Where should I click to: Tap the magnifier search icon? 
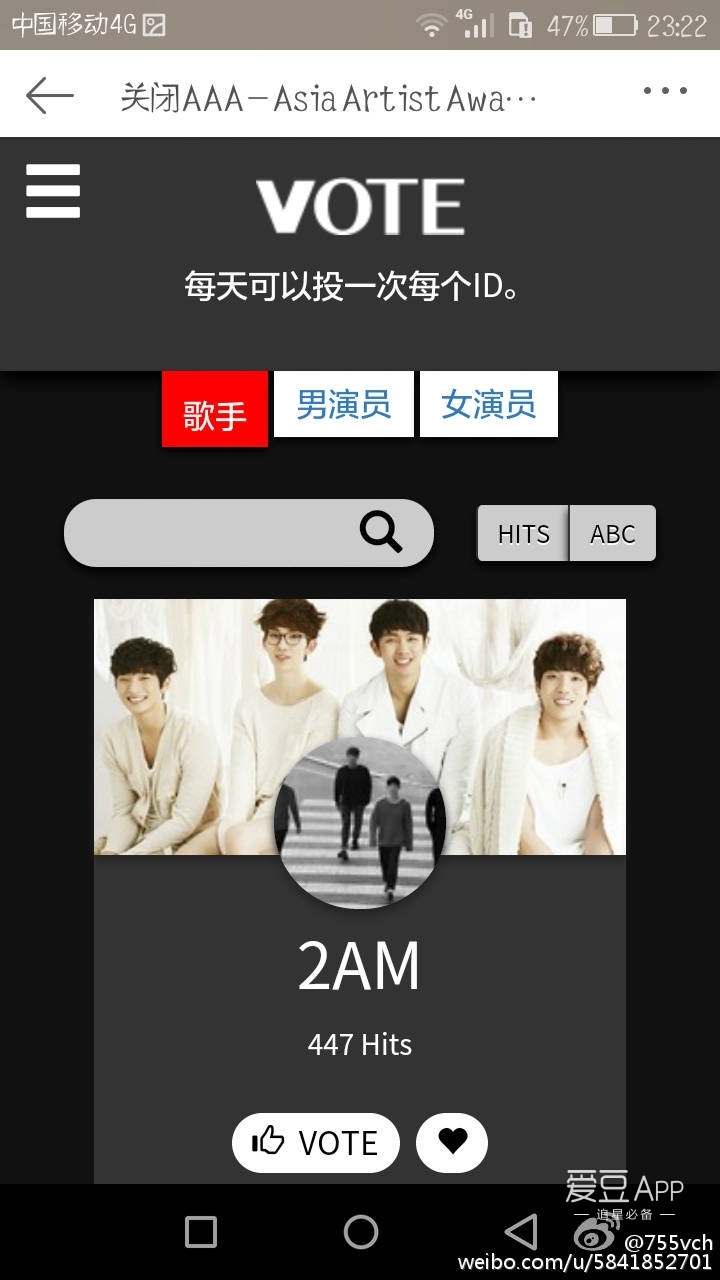click(x=381, y=532)
